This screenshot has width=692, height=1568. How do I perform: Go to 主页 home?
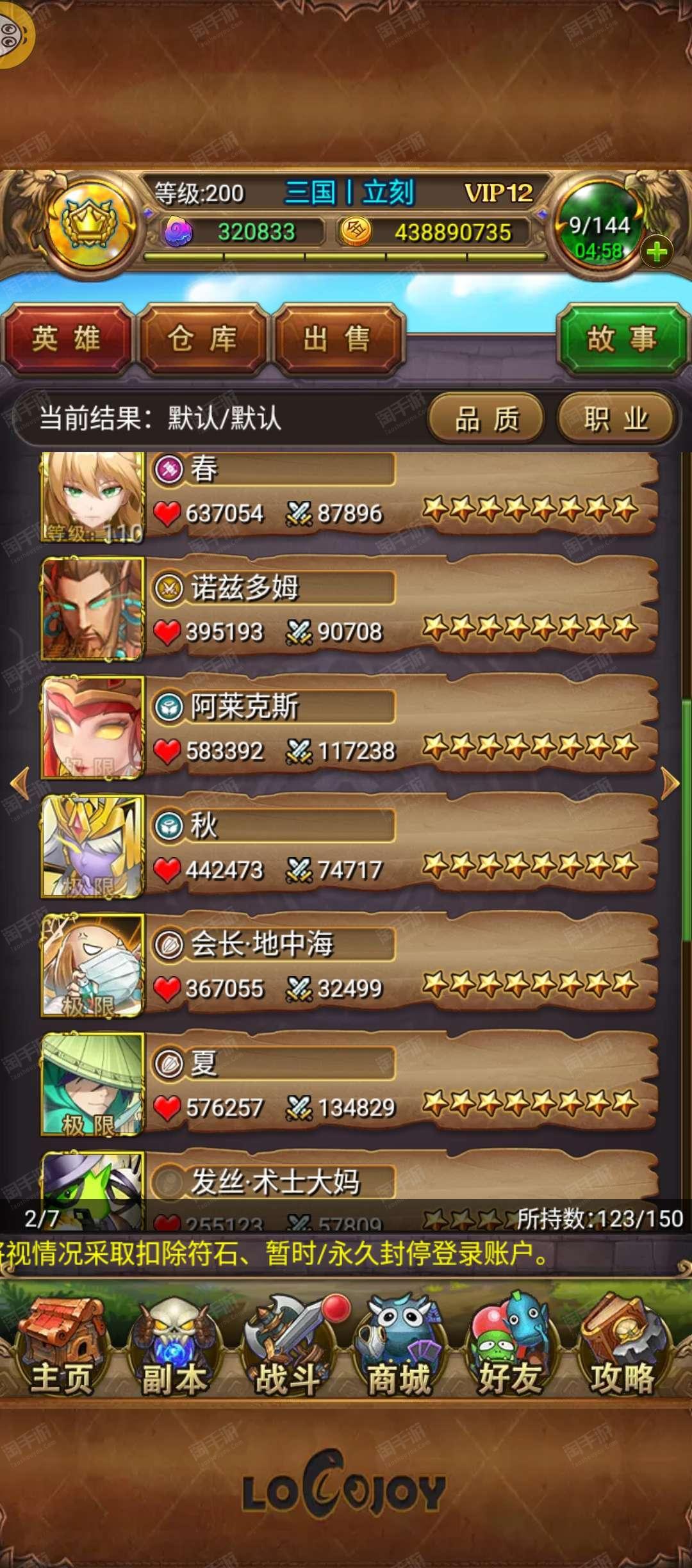tap(62, 1348)
